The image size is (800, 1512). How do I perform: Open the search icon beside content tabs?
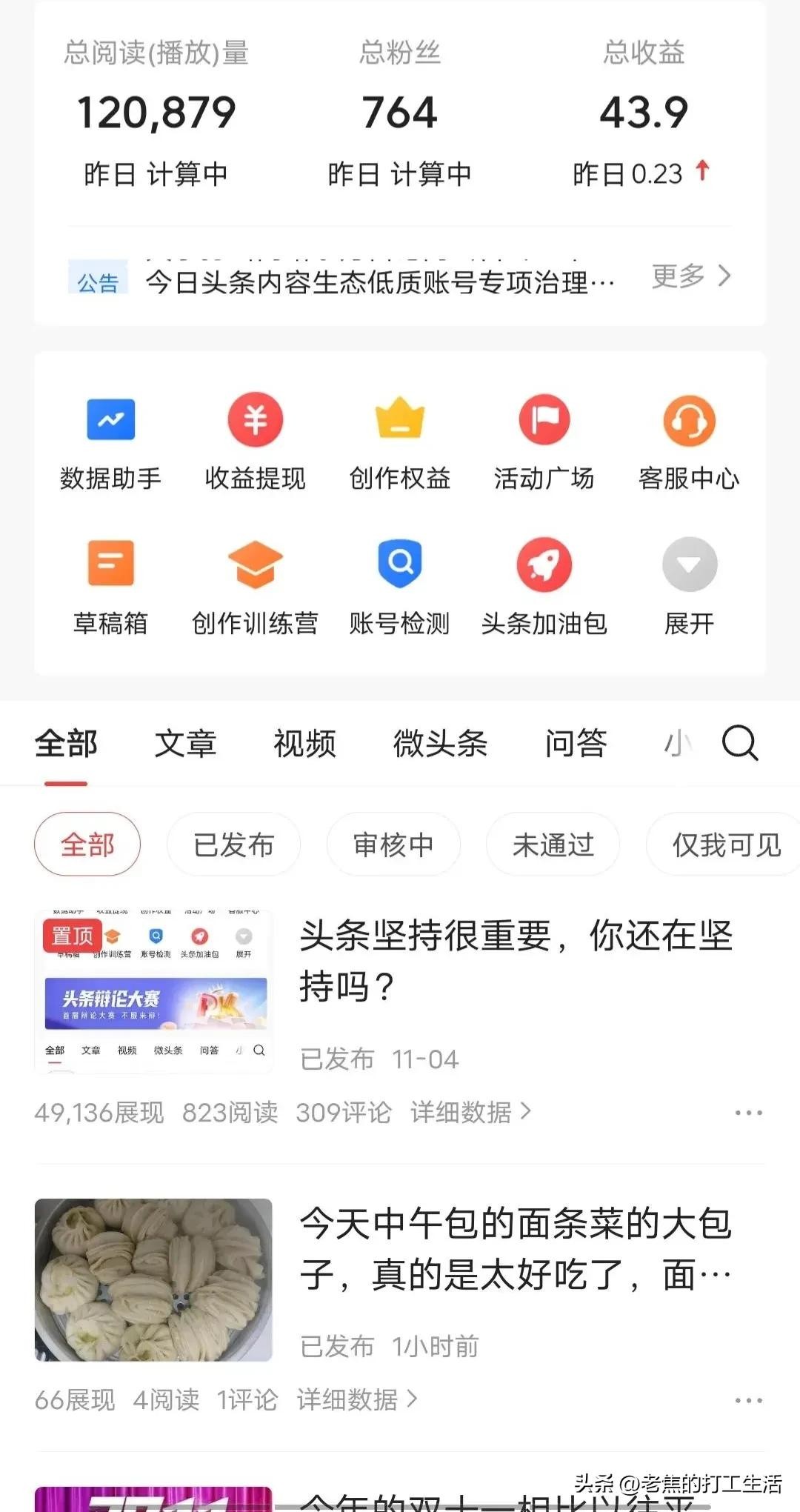739,743
